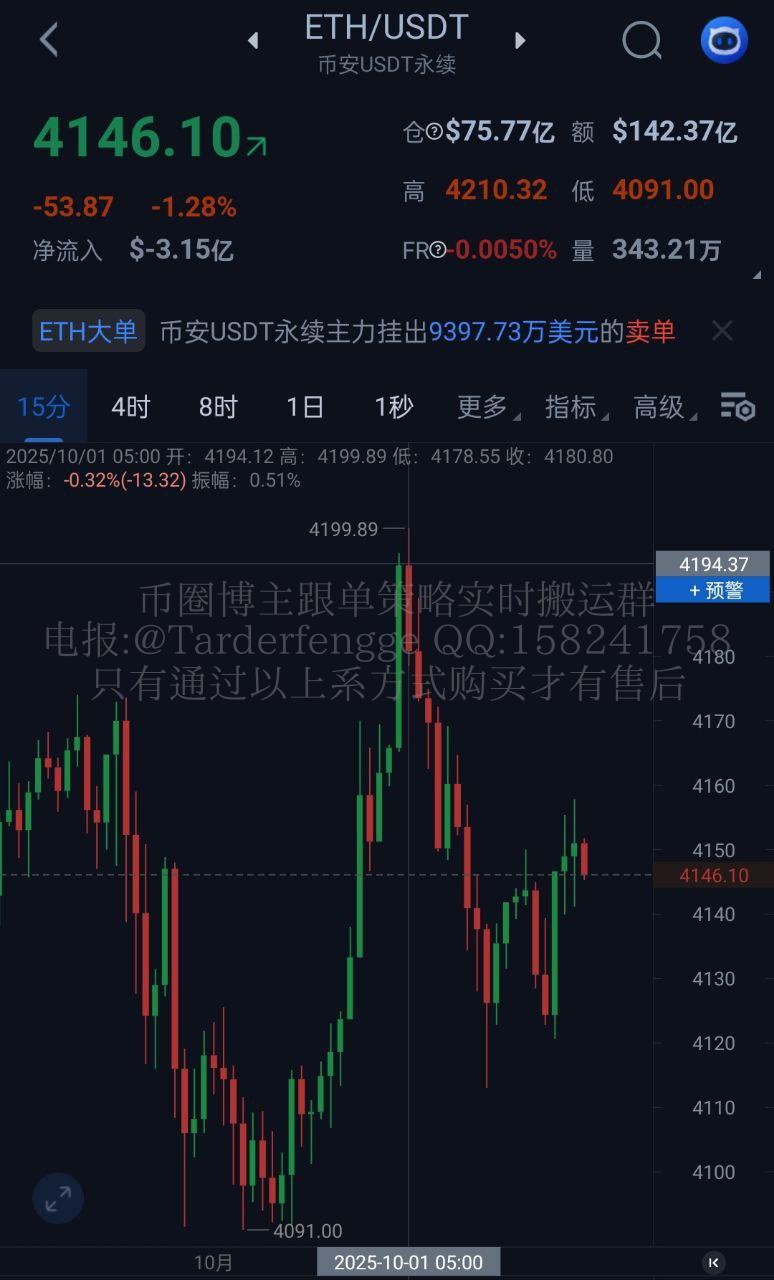774x1280 pixels.
Task: Open the ETH大单 large order notice
Action: 88,331
